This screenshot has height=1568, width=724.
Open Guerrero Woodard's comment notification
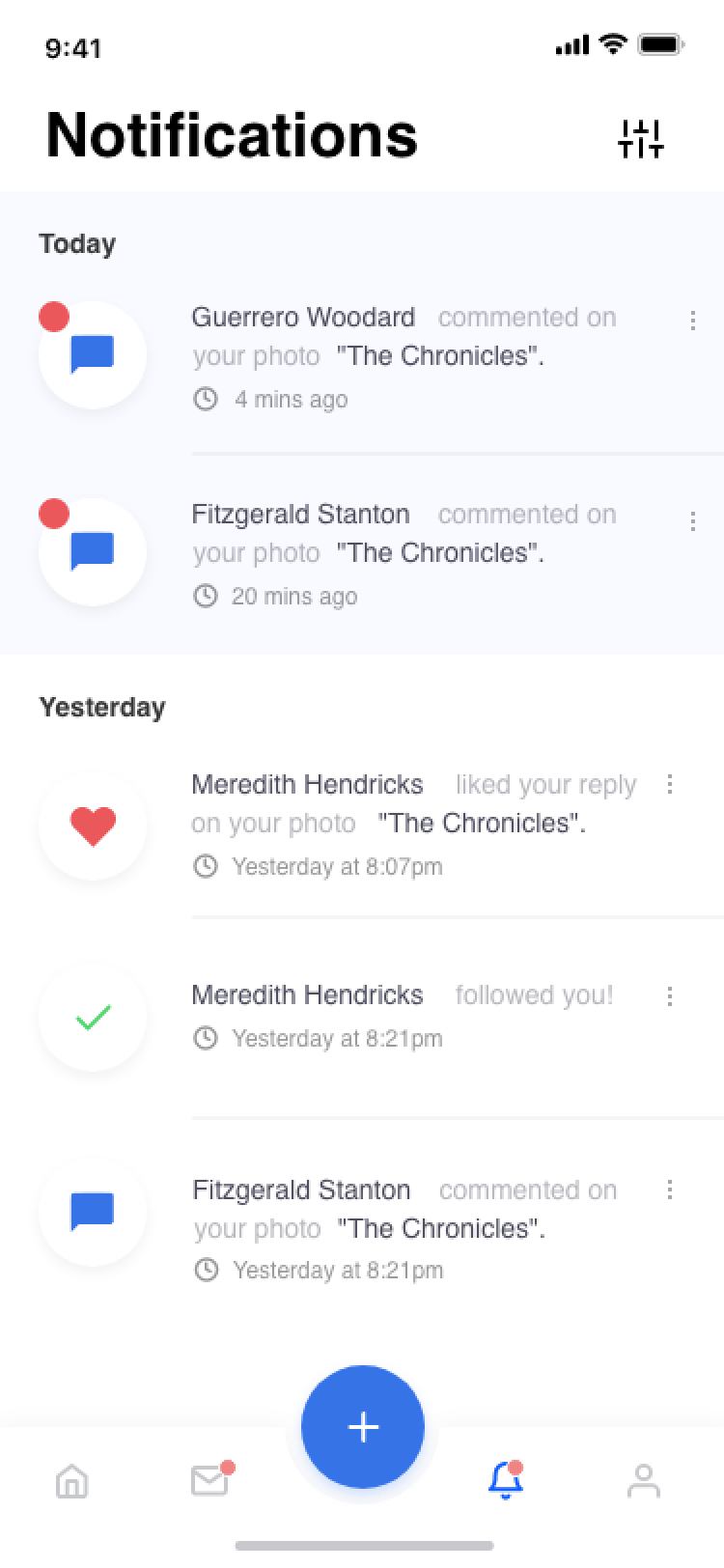pyautogui.click(x=362, y=357)
